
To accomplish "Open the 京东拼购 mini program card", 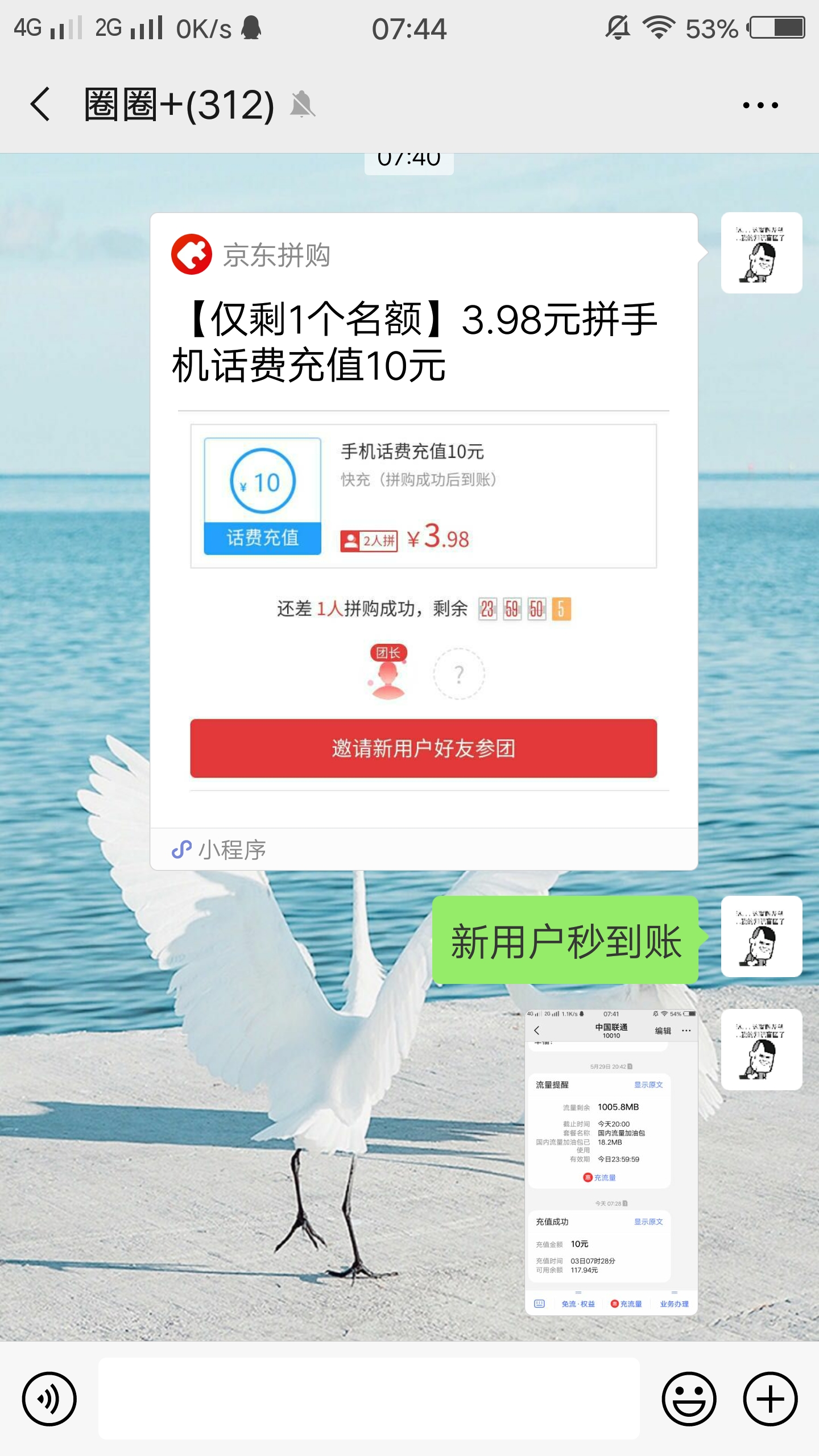I will point(423,540).
